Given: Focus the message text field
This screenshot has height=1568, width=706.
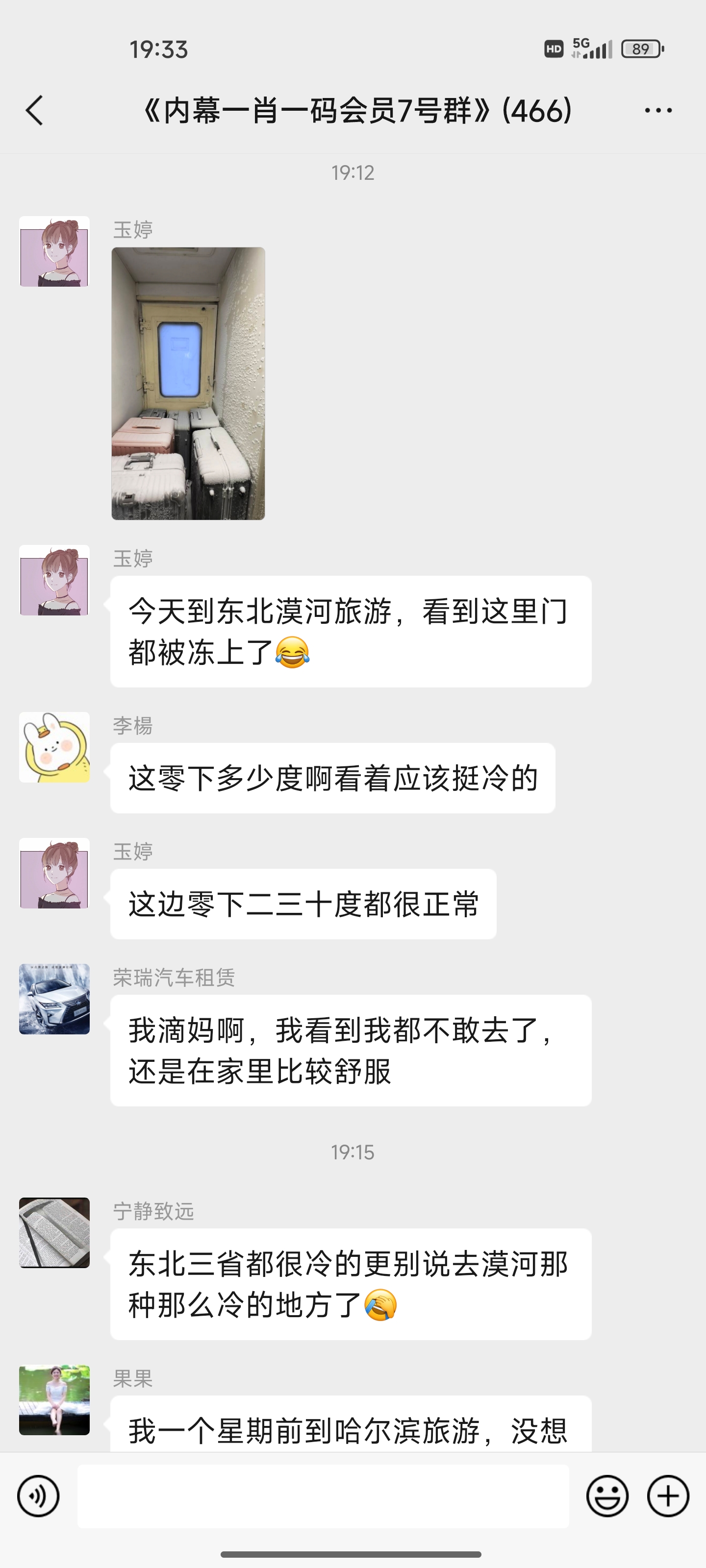Looking at the screenshot, I should (x=323, y=1496).
